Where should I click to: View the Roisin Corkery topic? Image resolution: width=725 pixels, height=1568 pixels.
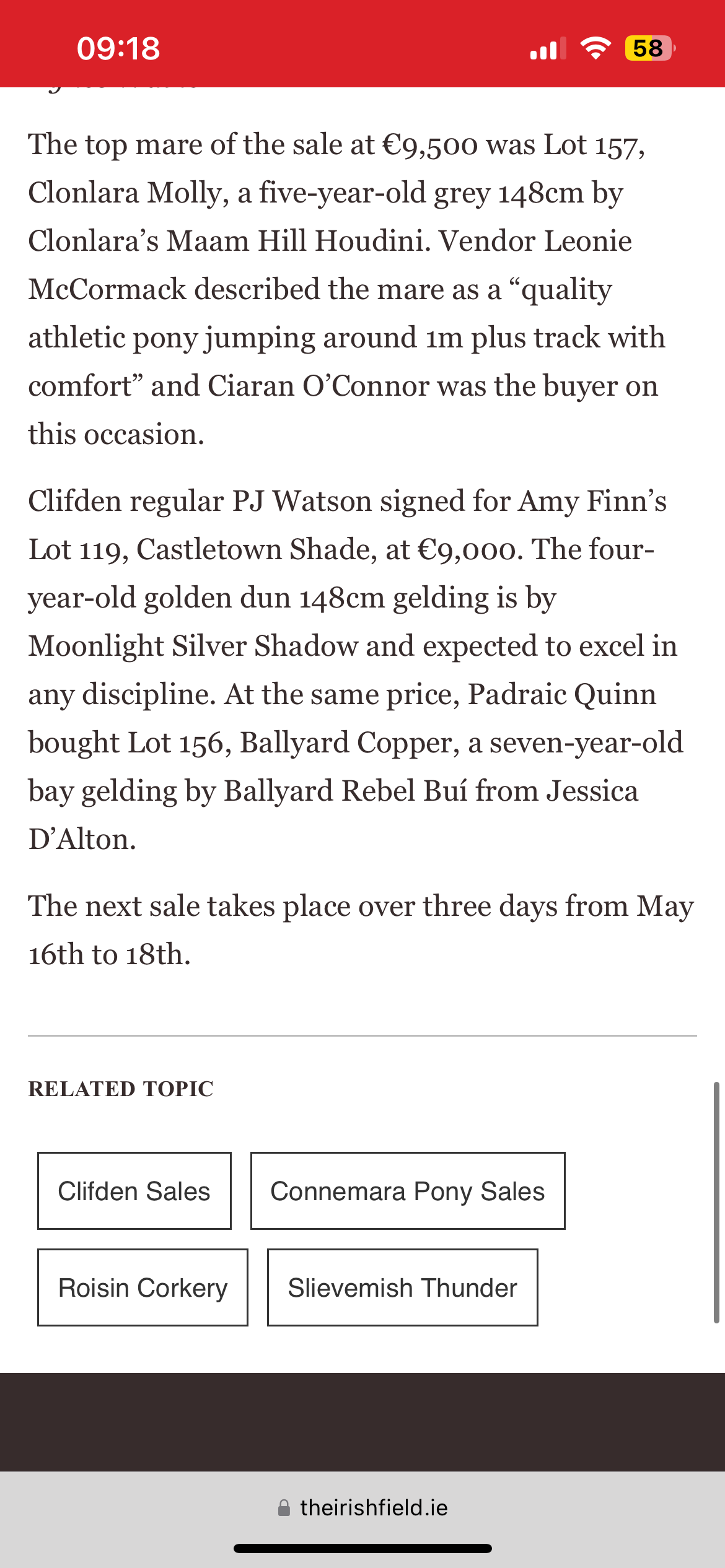[143, 1287]
